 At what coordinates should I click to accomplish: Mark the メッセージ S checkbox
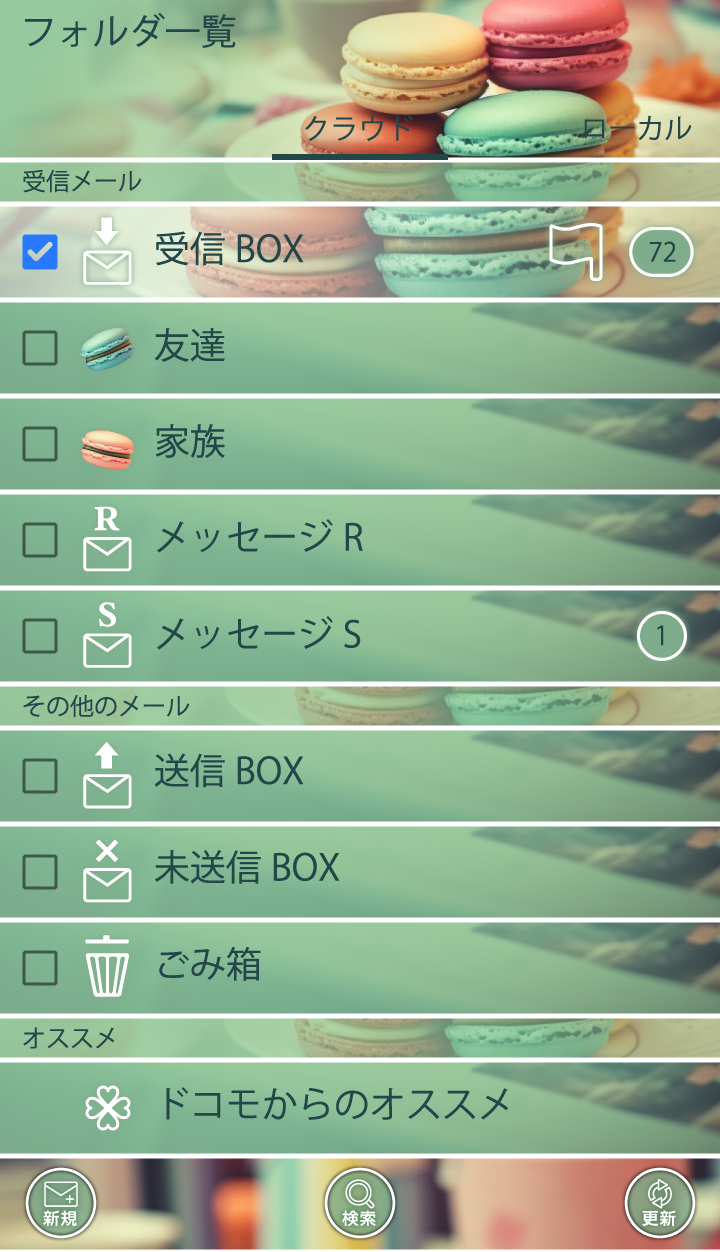(40, 635)
